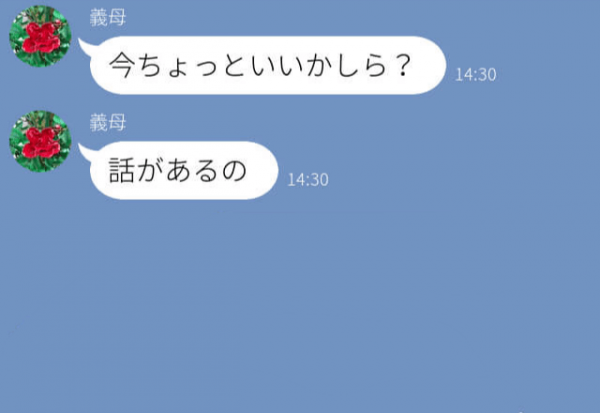Tap 義母's profile picture next to 話があるの
Viewport: 600px width, 413px height.
39,142
